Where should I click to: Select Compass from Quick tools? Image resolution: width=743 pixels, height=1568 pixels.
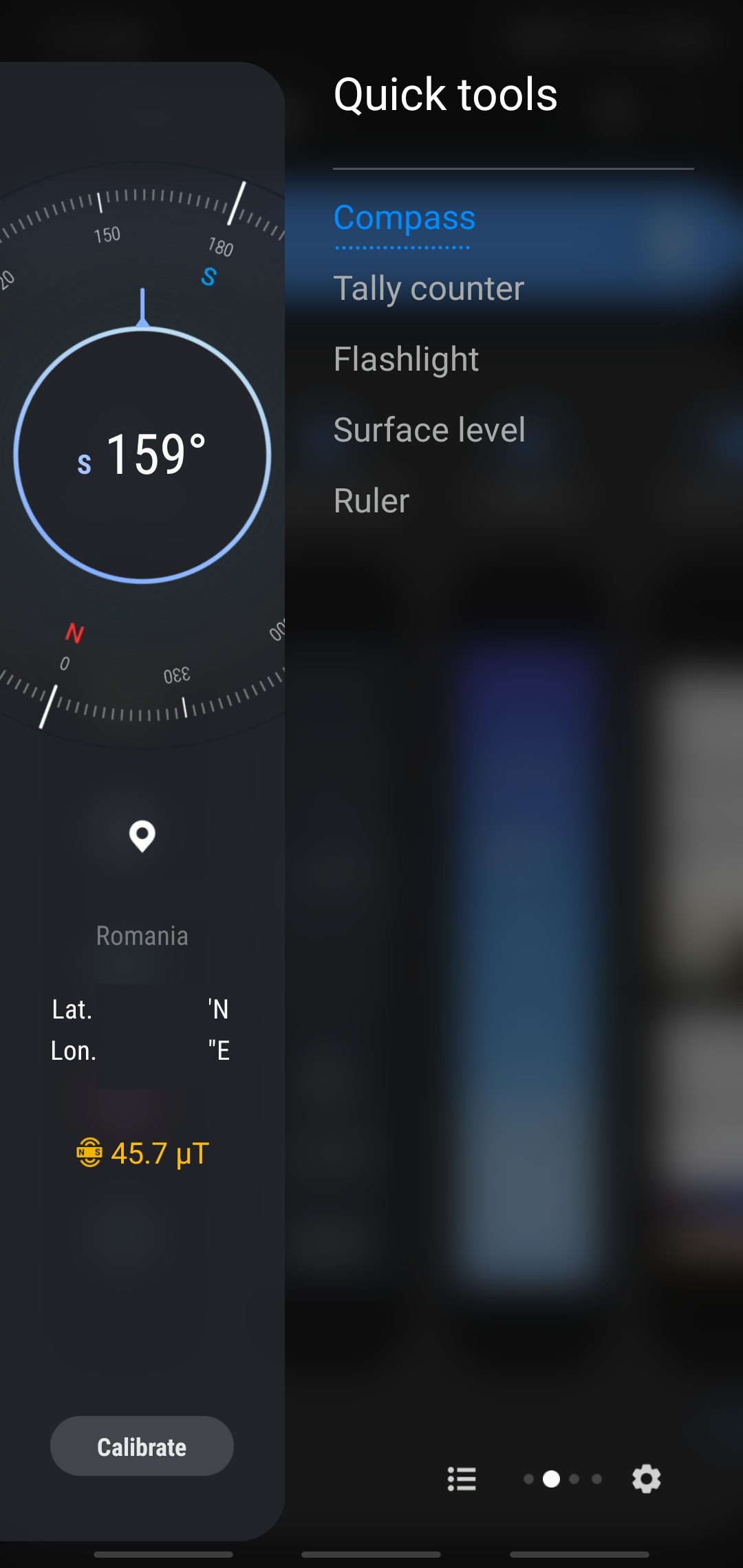pos(405,218)
